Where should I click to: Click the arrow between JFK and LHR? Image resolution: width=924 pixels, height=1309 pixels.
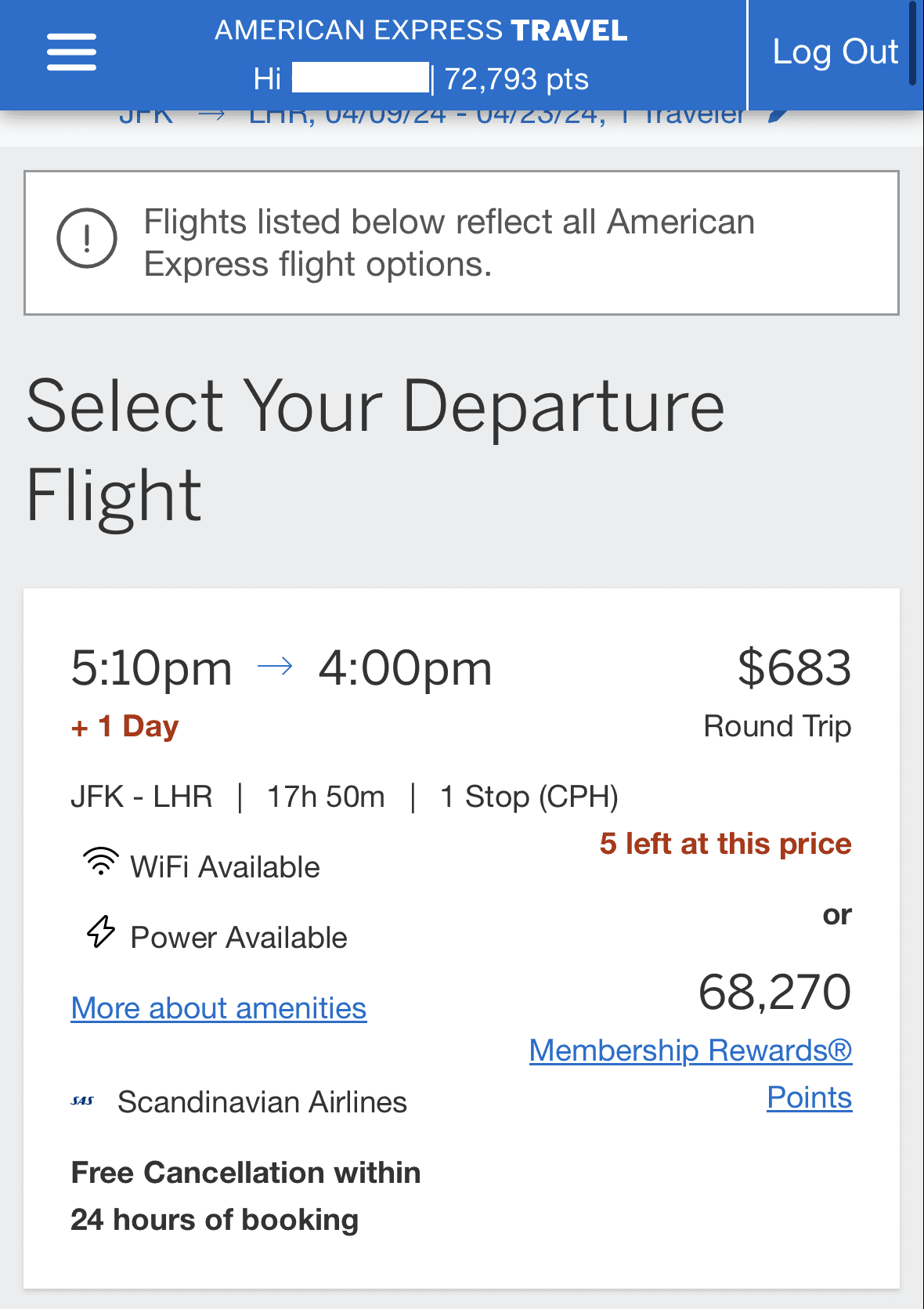[x=215, y=114]
